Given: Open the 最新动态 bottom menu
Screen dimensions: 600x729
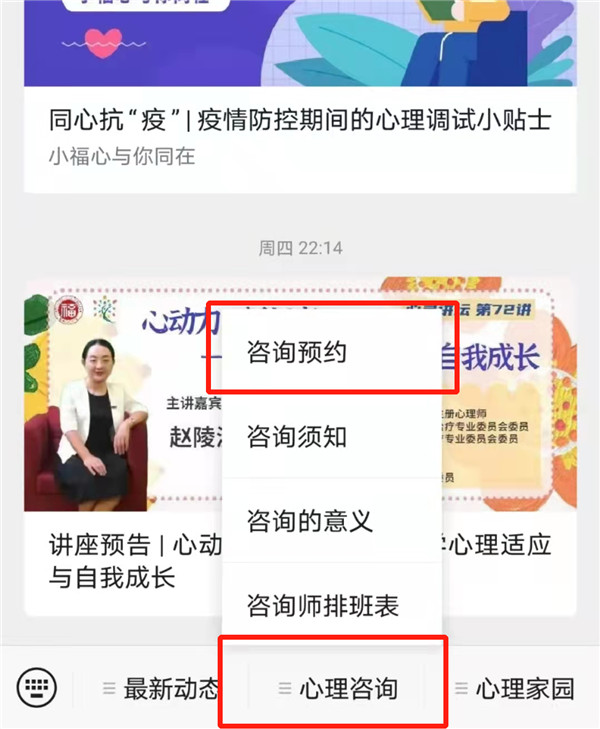Looking at the screenshot, I should pyautogui.click(x=160, y=688).
